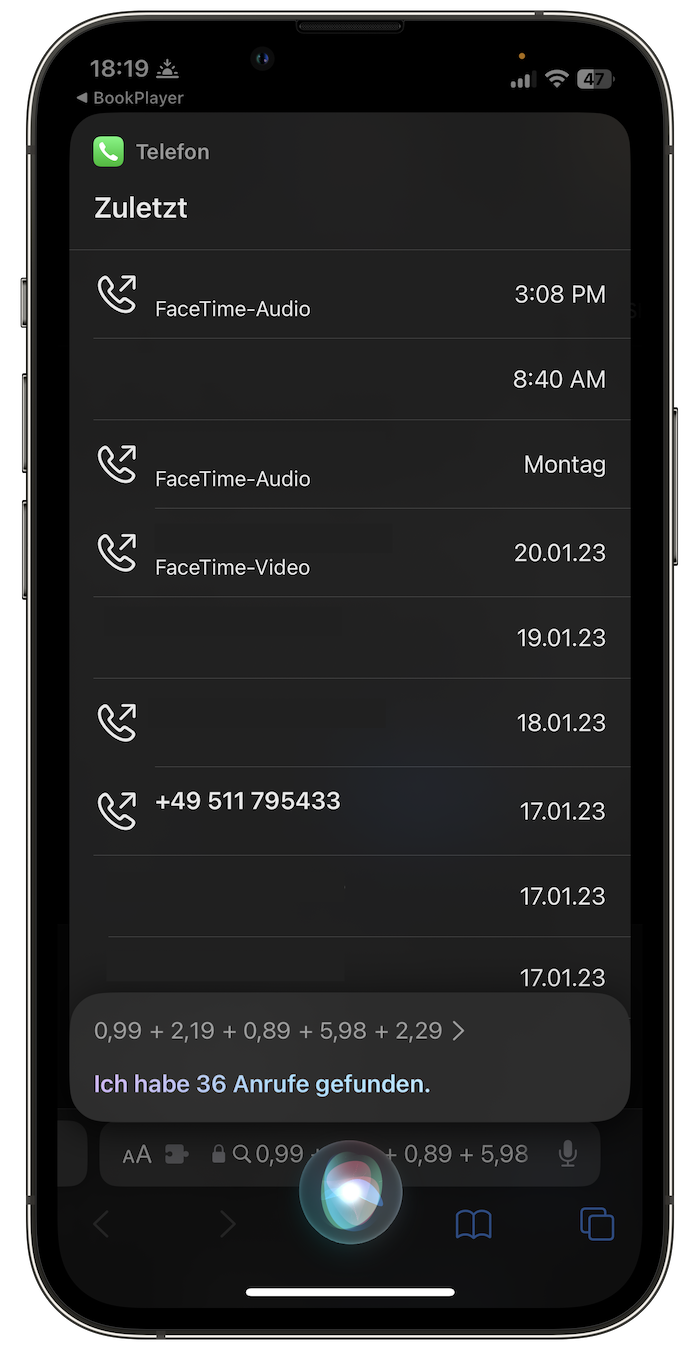Image resolution: width=700 pixels, height=1350 pixels.
Task: Focus the Safari address bar
Action: (350, 1154)
